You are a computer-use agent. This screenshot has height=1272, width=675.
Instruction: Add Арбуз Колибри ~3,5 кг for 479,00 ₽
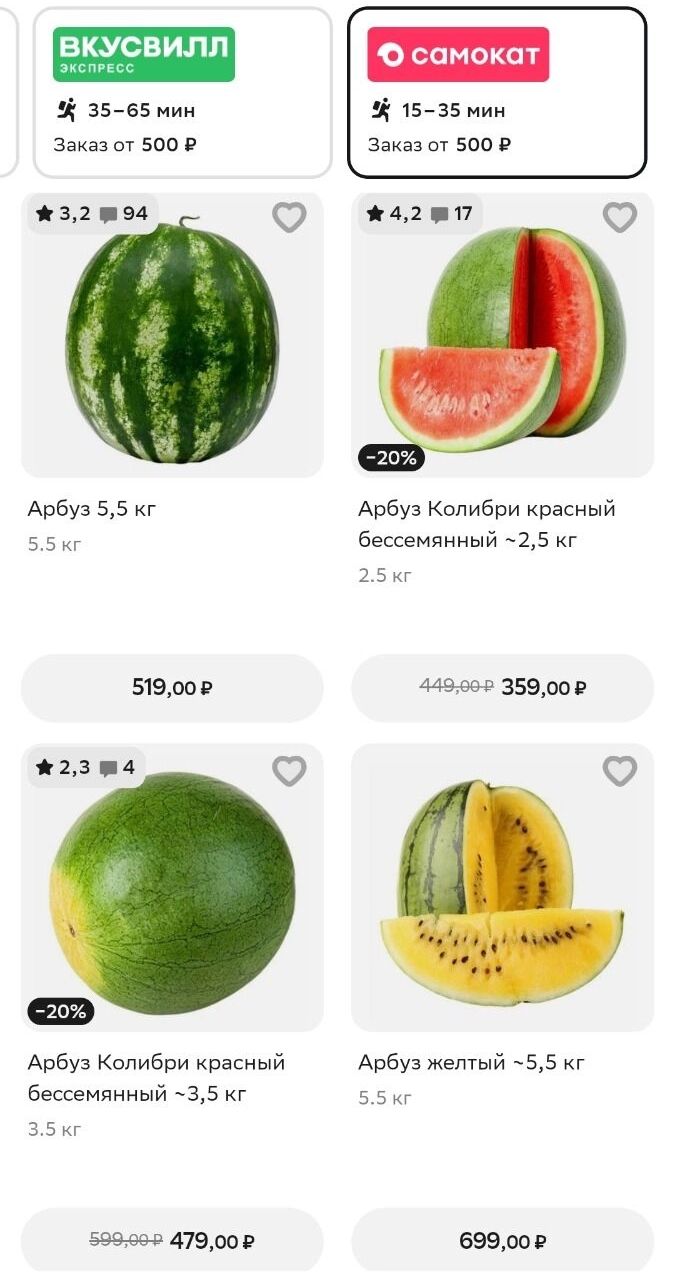pos(172,1241)
